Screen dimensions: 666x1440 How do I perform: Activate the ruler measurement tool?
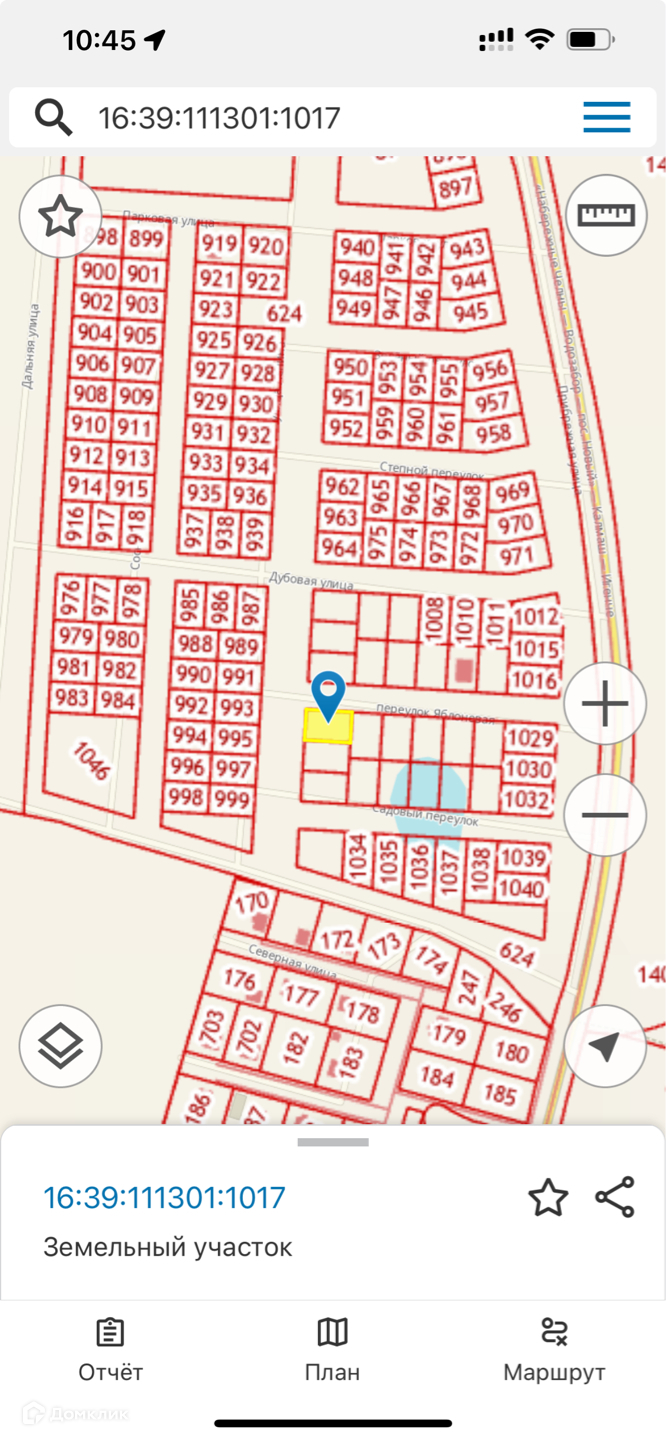(606, 215)
